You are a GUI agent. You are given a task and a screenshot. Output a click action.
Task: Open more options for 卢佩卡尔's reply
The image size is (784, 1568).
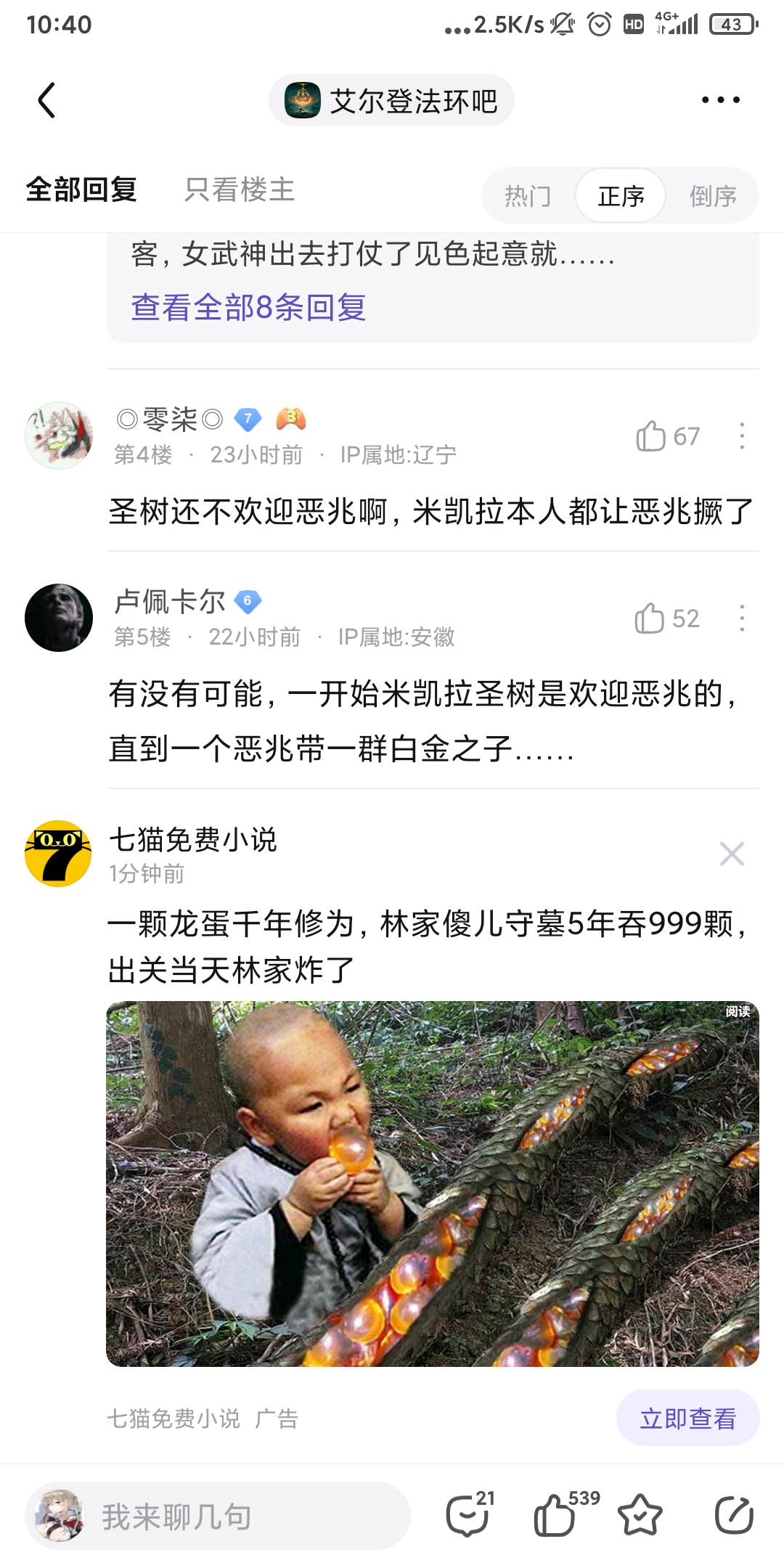click(x=742, y=618)
